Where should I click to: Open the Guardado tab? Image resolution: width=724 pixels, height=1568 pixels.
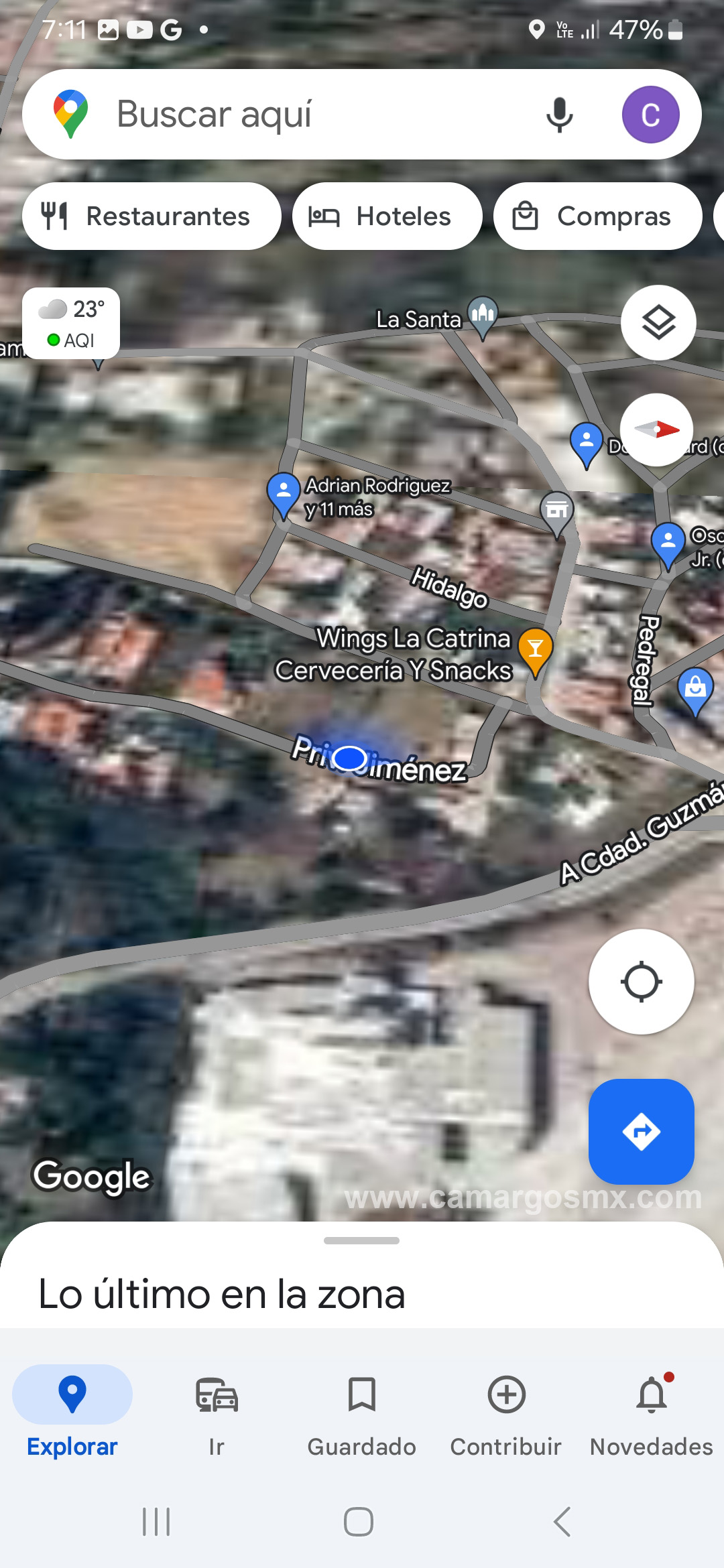[361, 1412]
